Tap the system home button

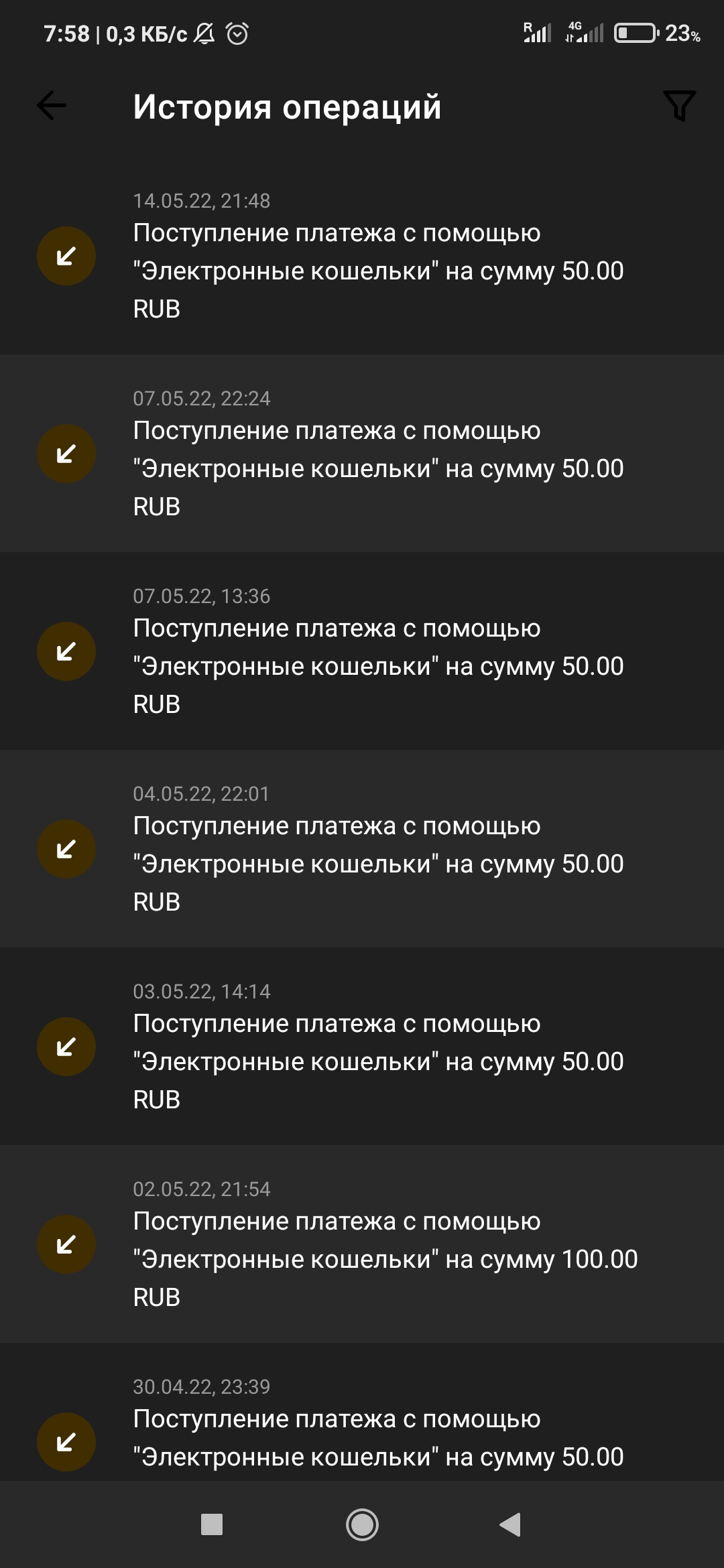click(362, 1524)
